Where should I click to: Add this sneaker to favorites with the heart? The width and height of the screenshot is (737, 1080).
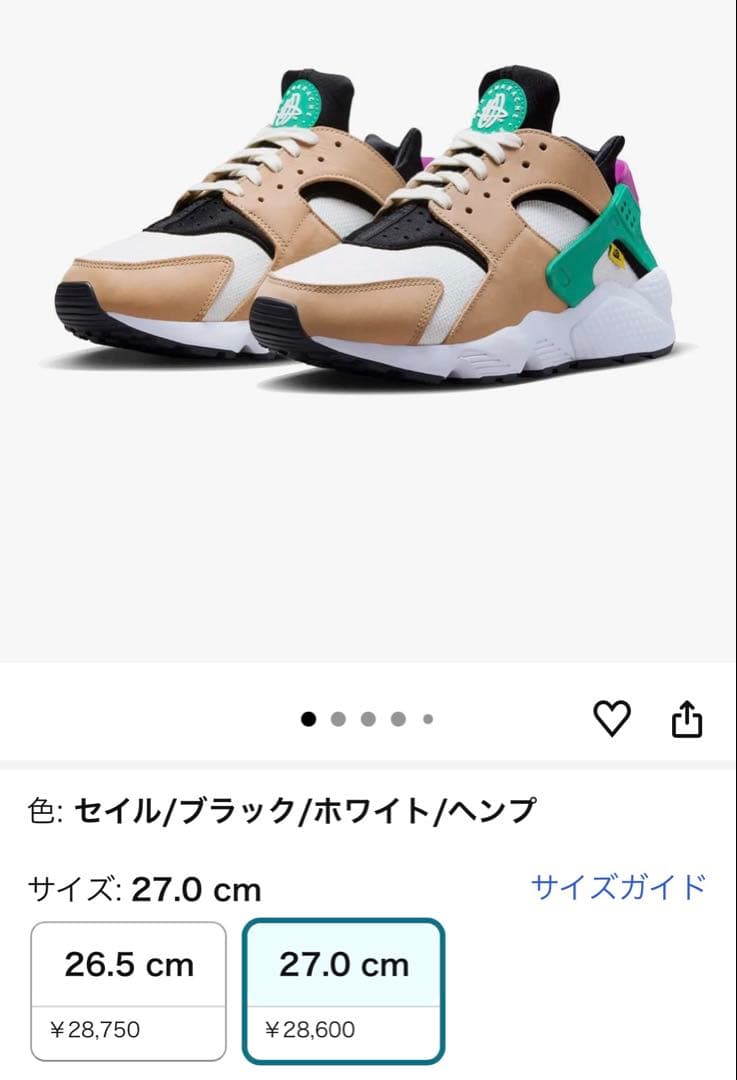612,718
